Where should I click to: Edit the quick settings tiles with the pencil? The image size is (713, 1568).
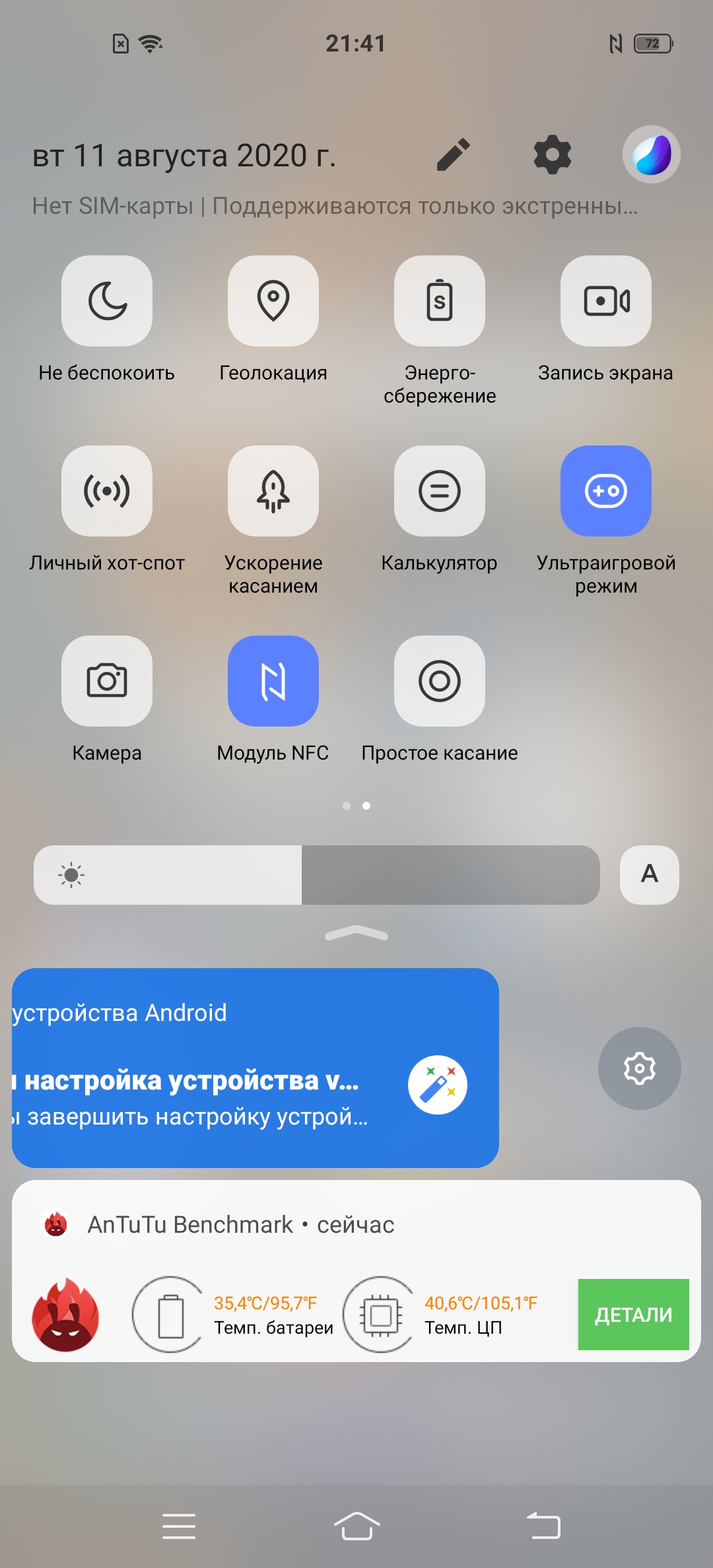click(x=454, y=155)
